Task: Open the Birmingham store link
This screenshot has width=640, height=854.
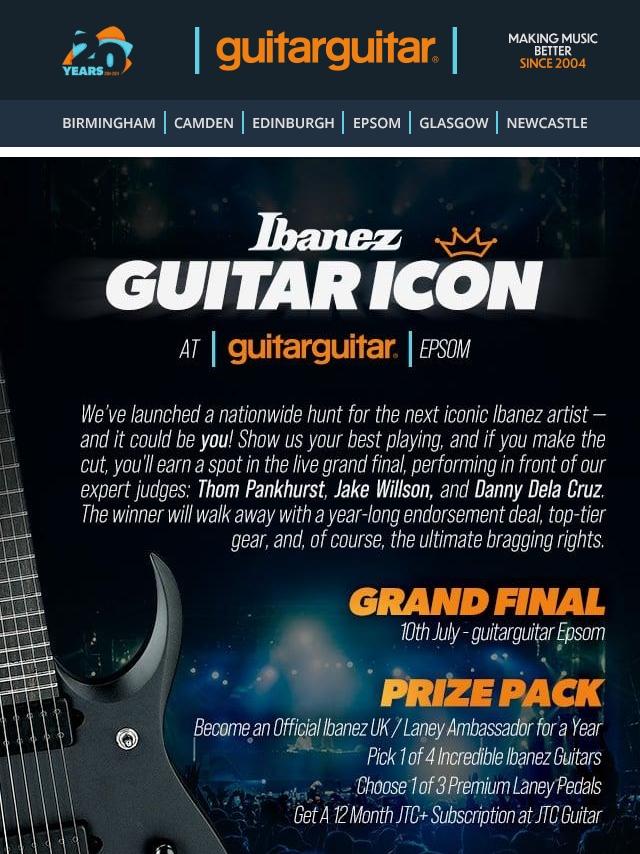Action: 108,123
